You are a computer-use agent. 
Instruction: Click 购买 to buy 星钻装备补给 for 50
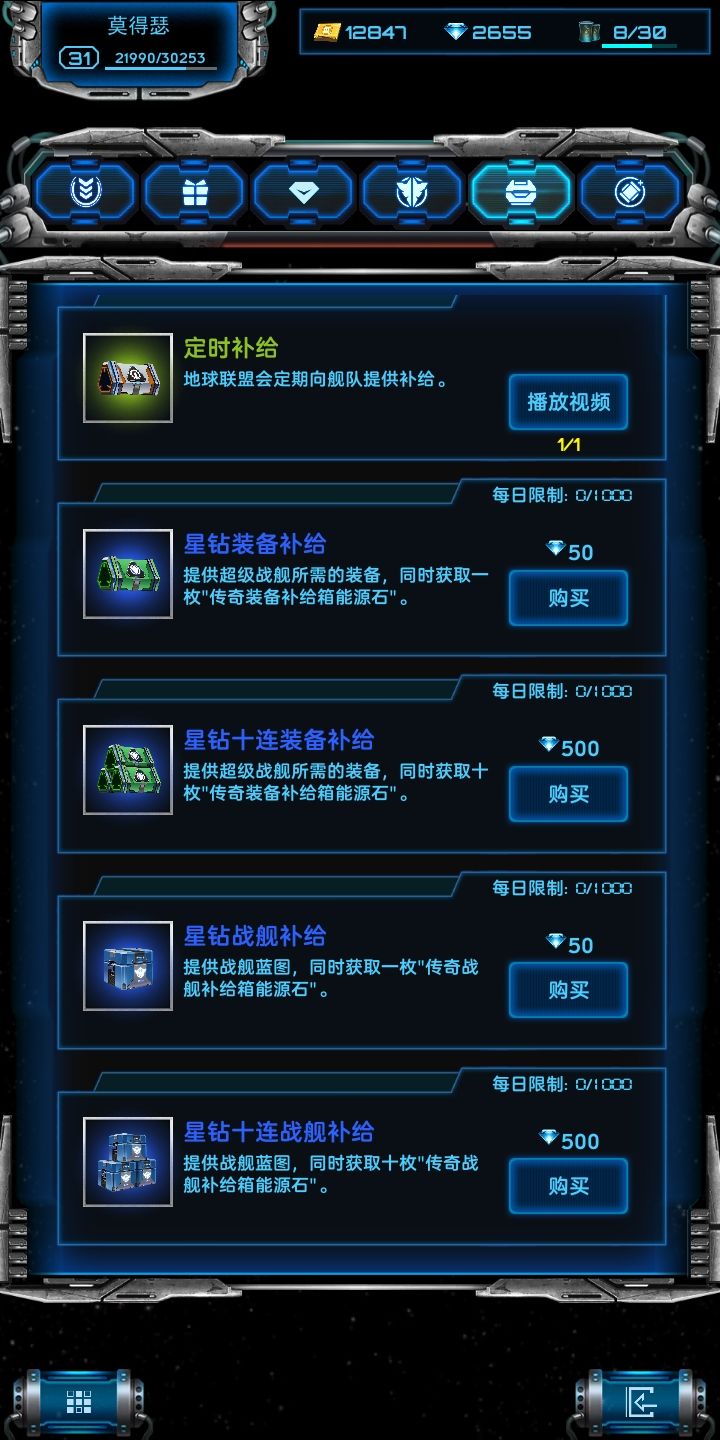(568, 598)
